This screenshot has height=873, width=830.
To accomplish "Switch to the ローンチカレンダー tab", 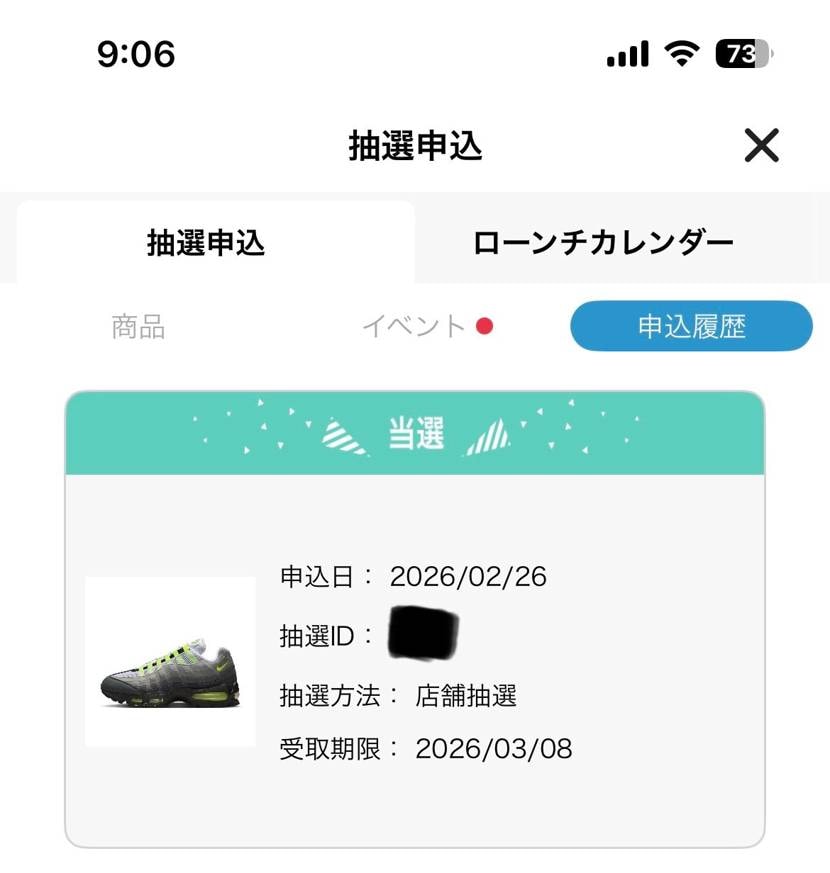I will 604,242.
